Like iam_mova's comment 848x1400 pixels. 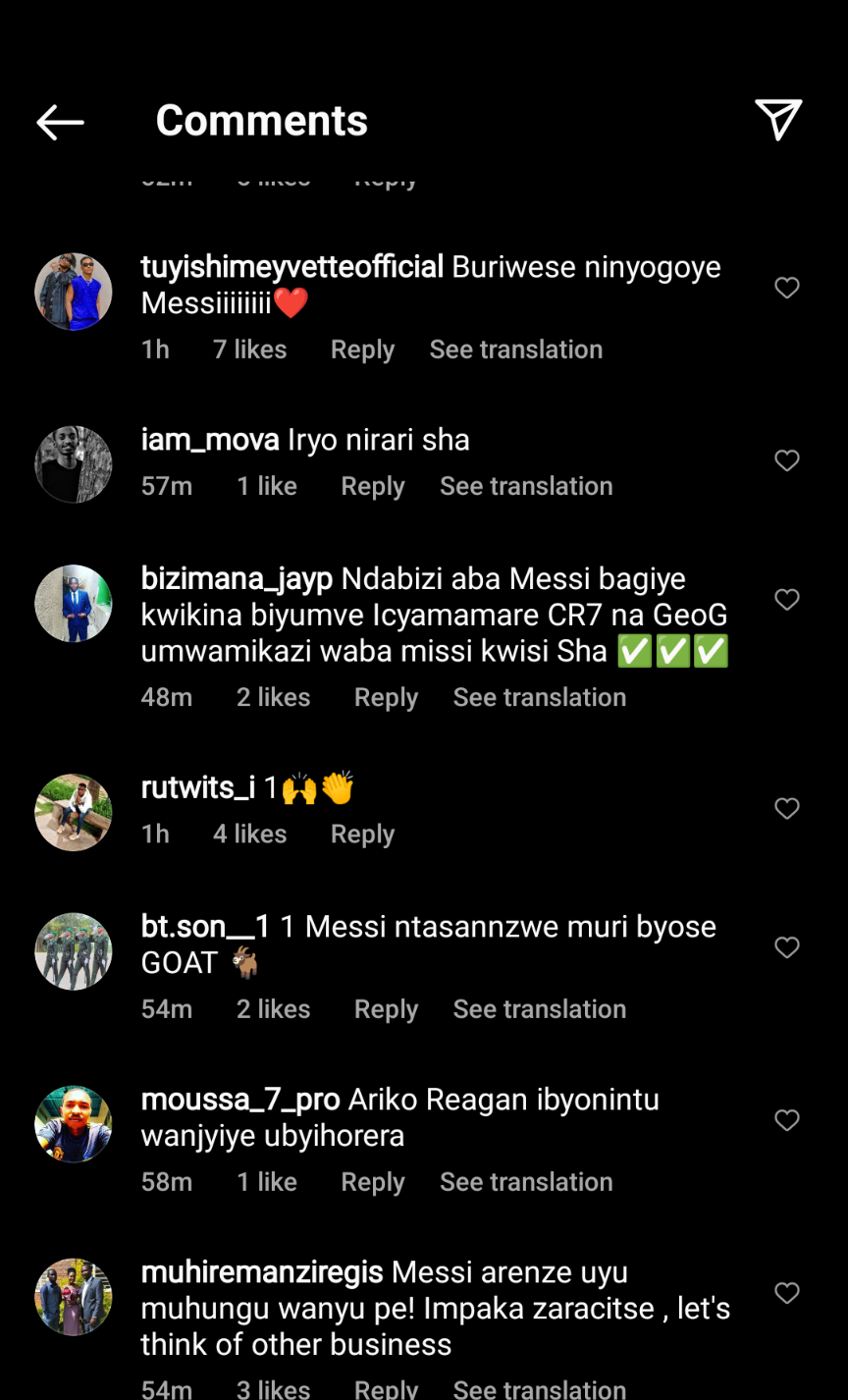787,460
